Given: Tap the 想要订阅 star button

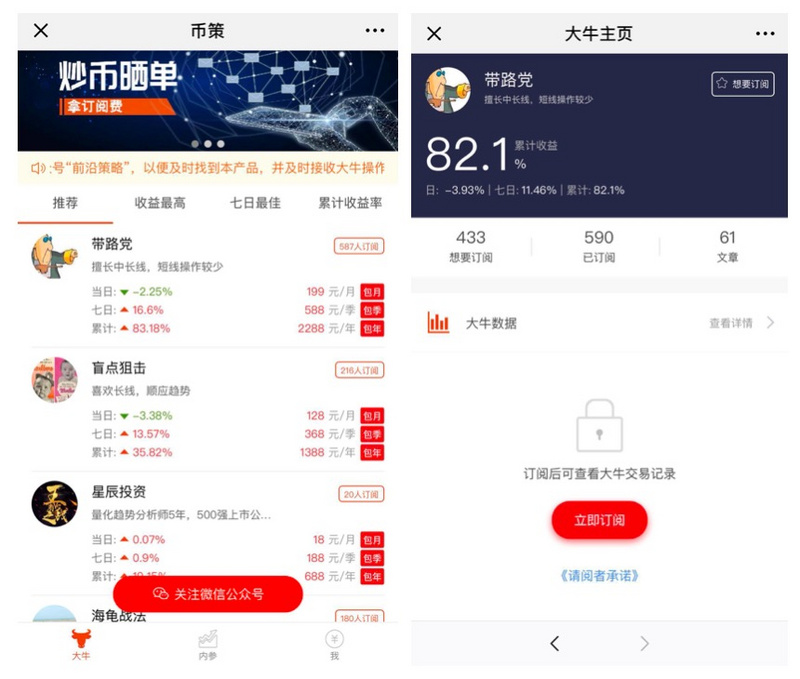Looking at the screenshot, I should click(x=743, y=84).
